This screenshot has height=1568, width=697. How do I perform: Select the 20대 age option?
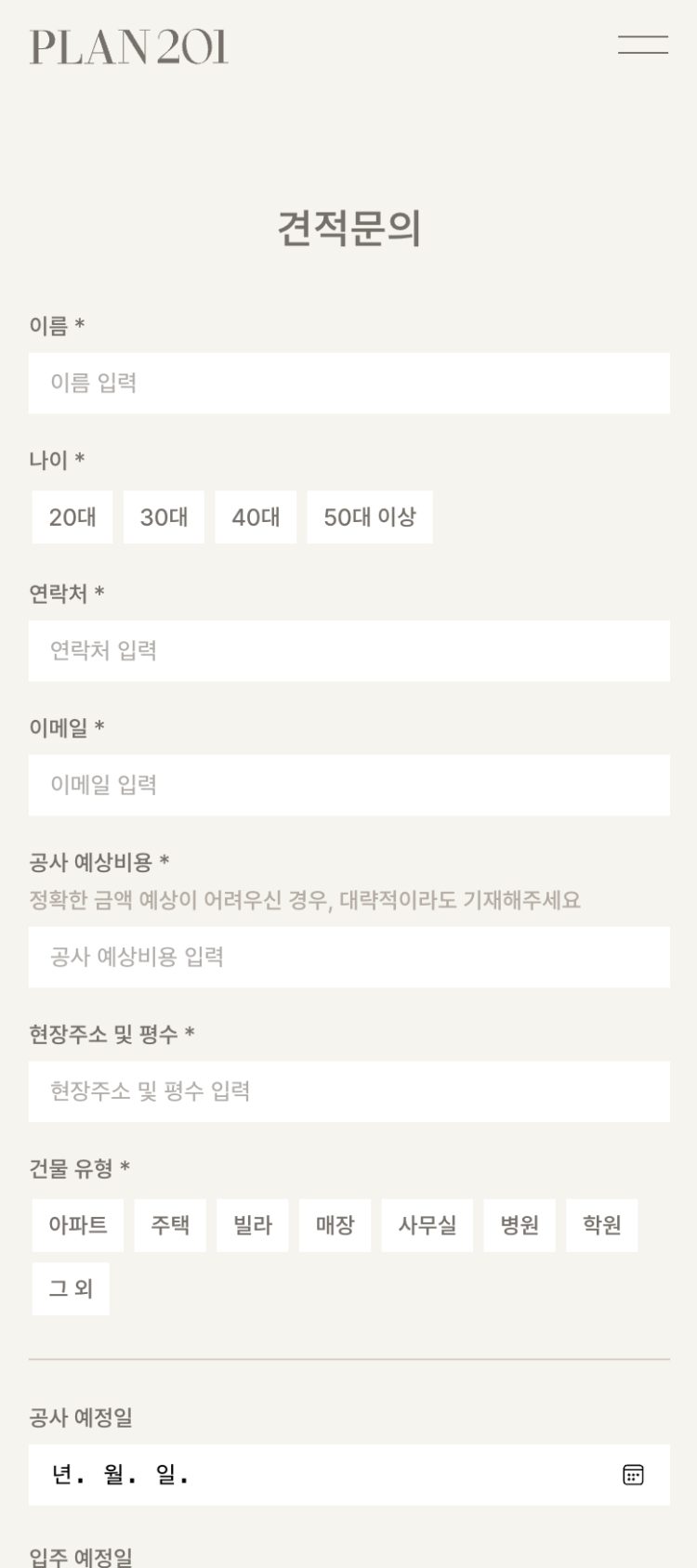72,517
